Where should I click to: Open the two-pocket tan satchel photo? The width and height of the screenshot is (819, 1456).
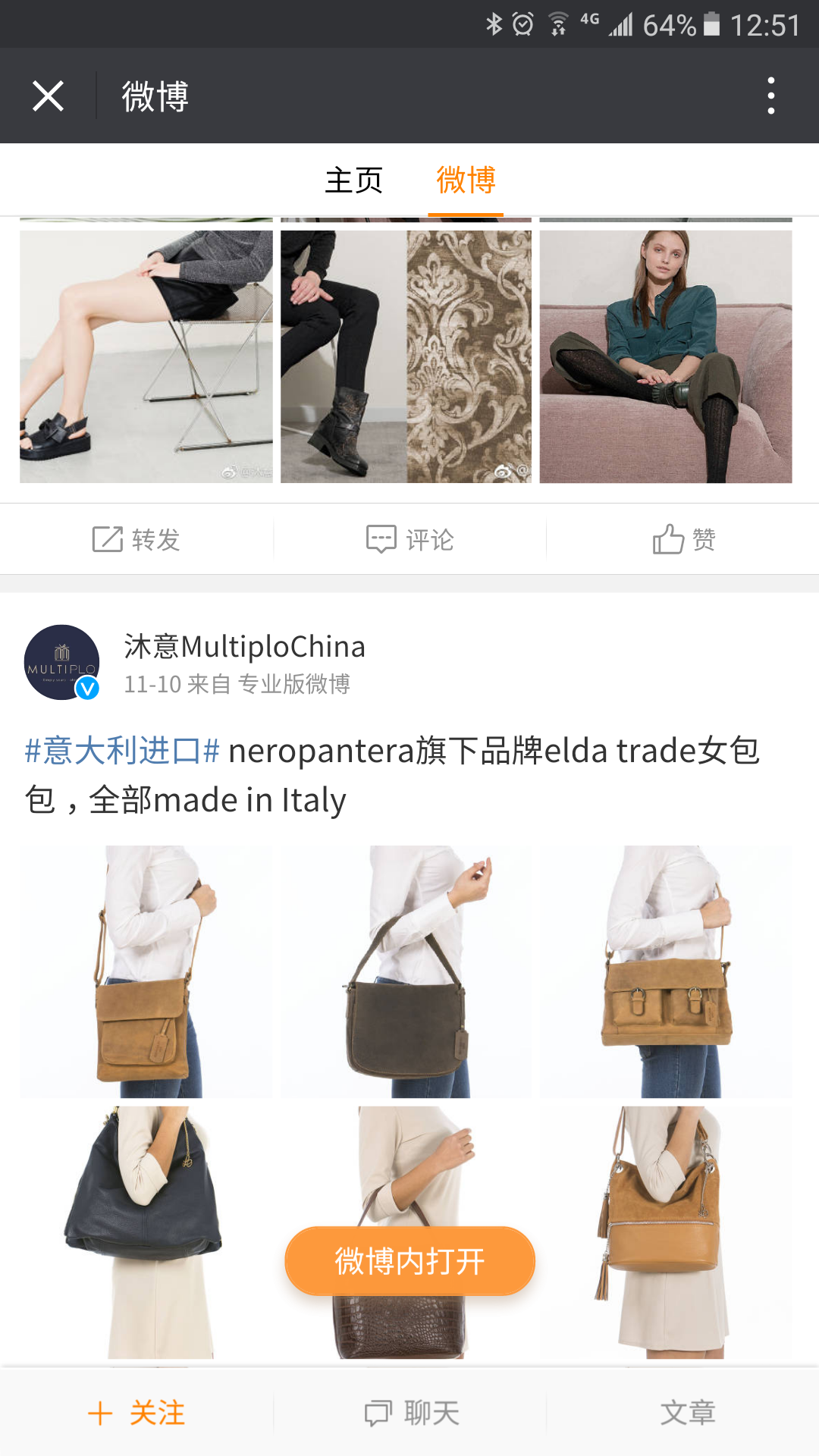click(666, 971)
